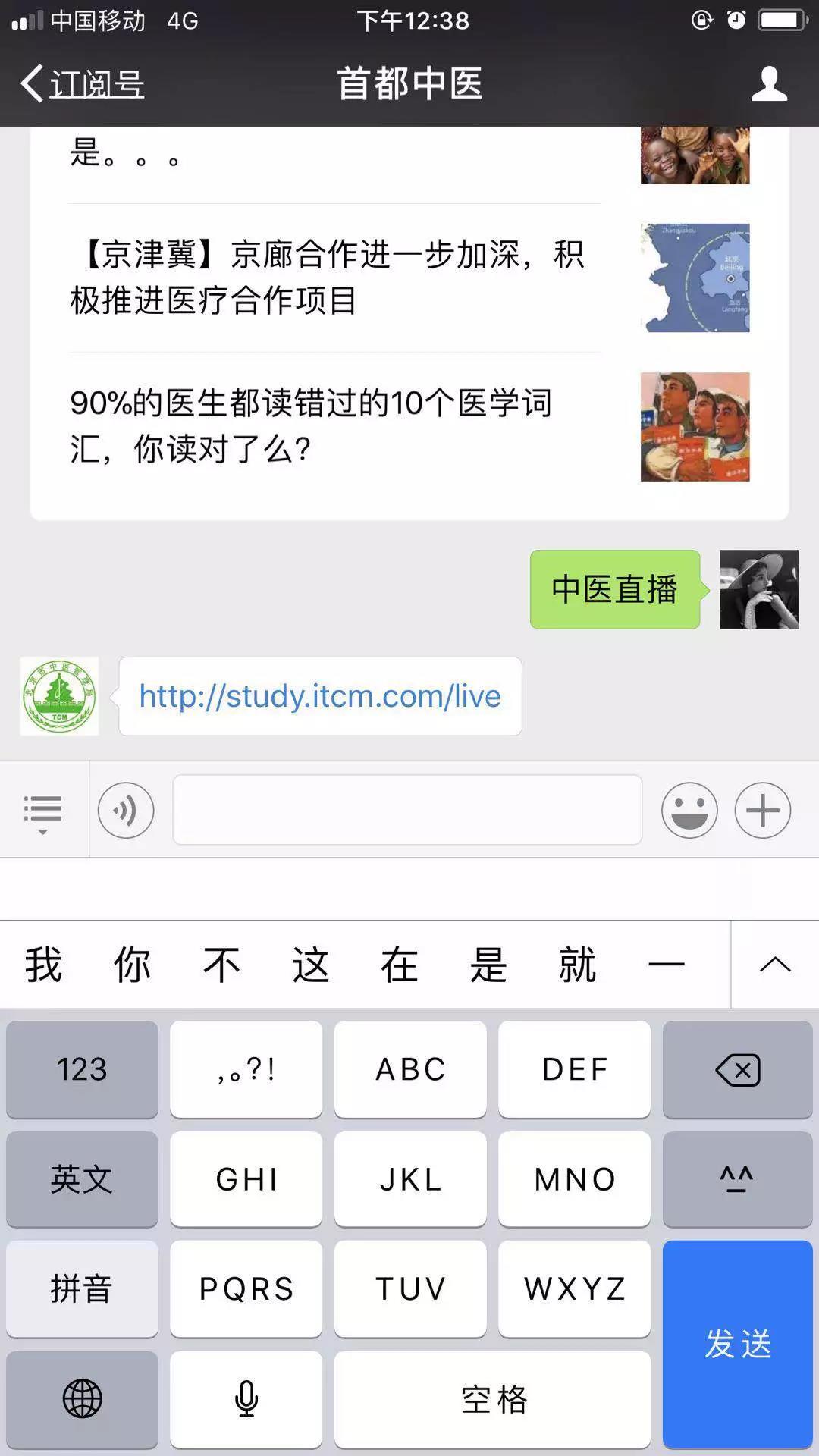Select the suggested word 我
Viewport: 819px width, 1456px height.
point(43,965)
